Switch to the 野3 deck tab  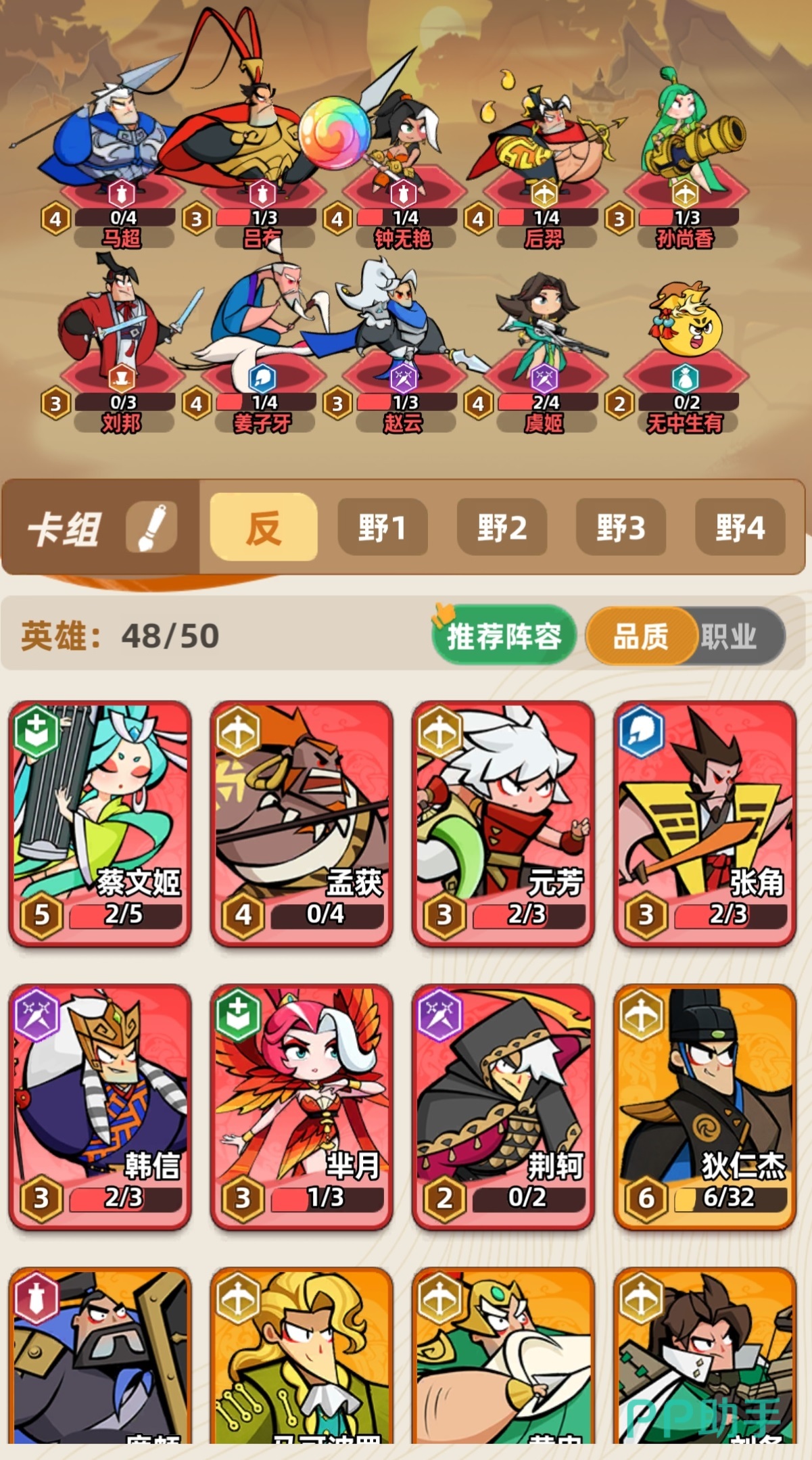[x=621, y=527]
